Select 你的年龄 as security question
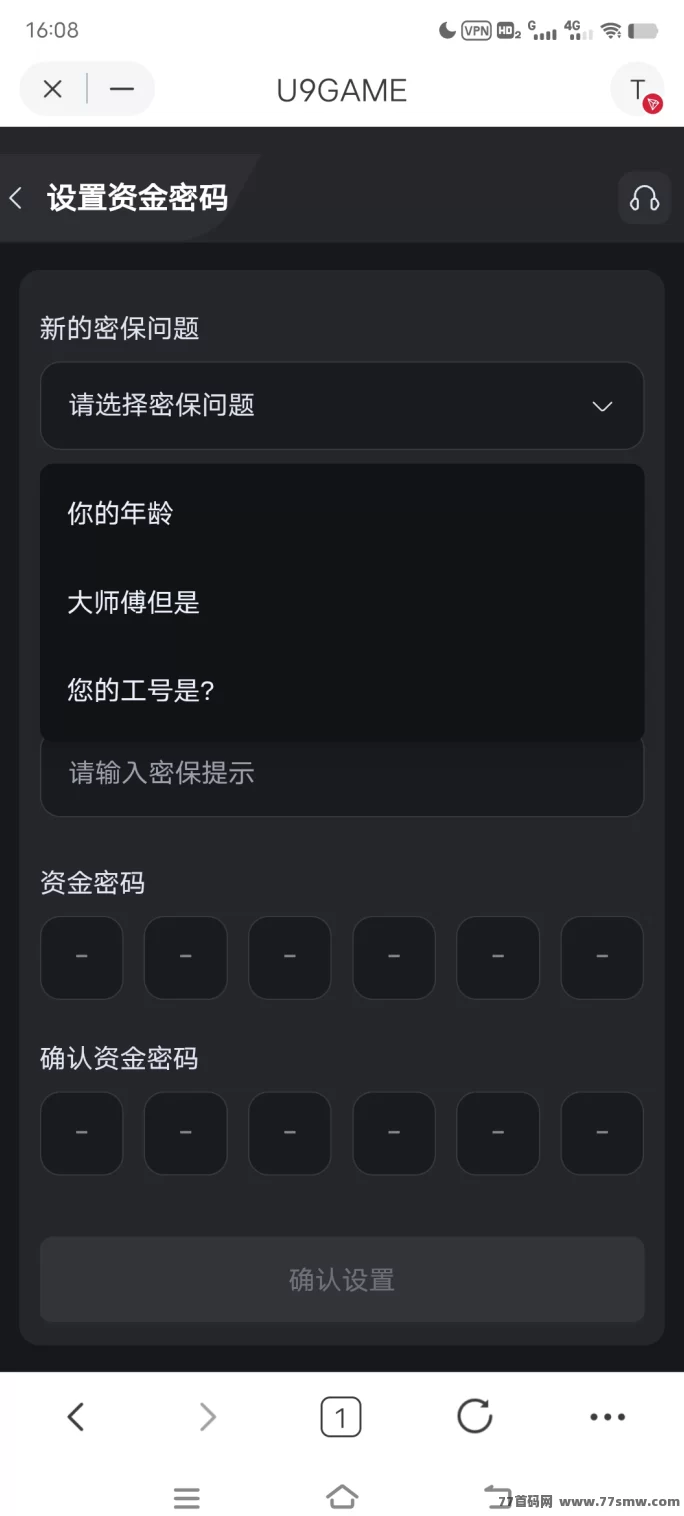684x1516 pixels. 342,514
